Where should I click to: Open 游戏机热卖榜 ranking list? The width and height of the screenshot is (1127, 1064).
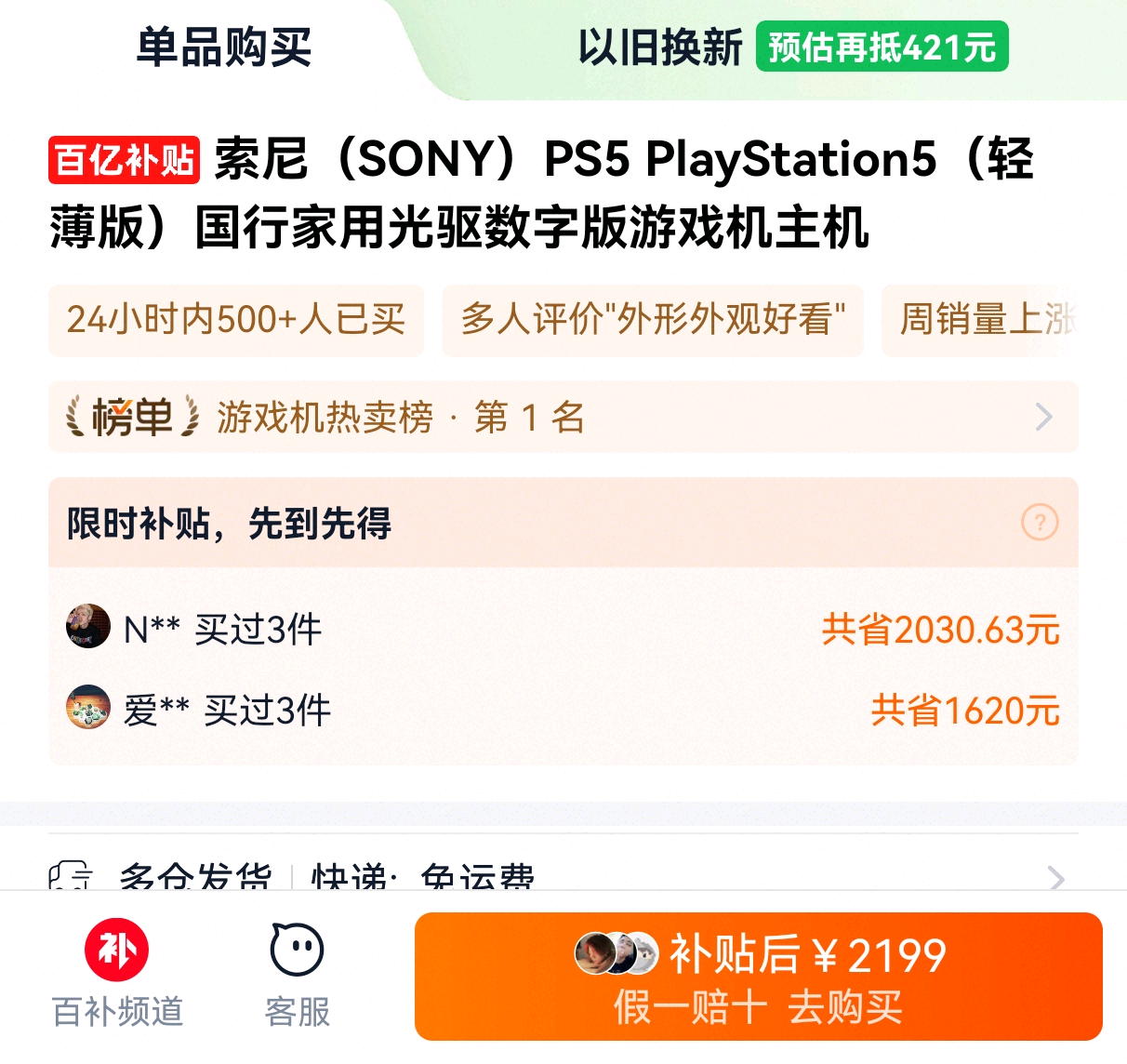click(563, 418)
